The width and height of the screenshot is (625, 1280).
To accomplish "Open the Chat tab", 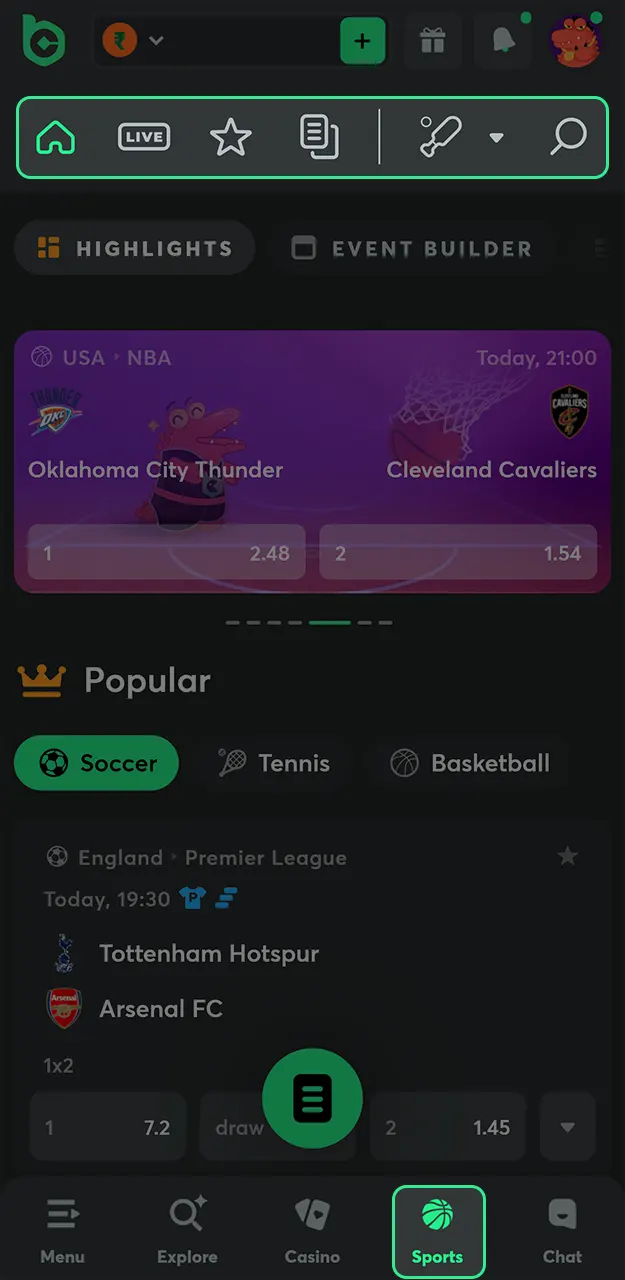I will pos(562,1232).
